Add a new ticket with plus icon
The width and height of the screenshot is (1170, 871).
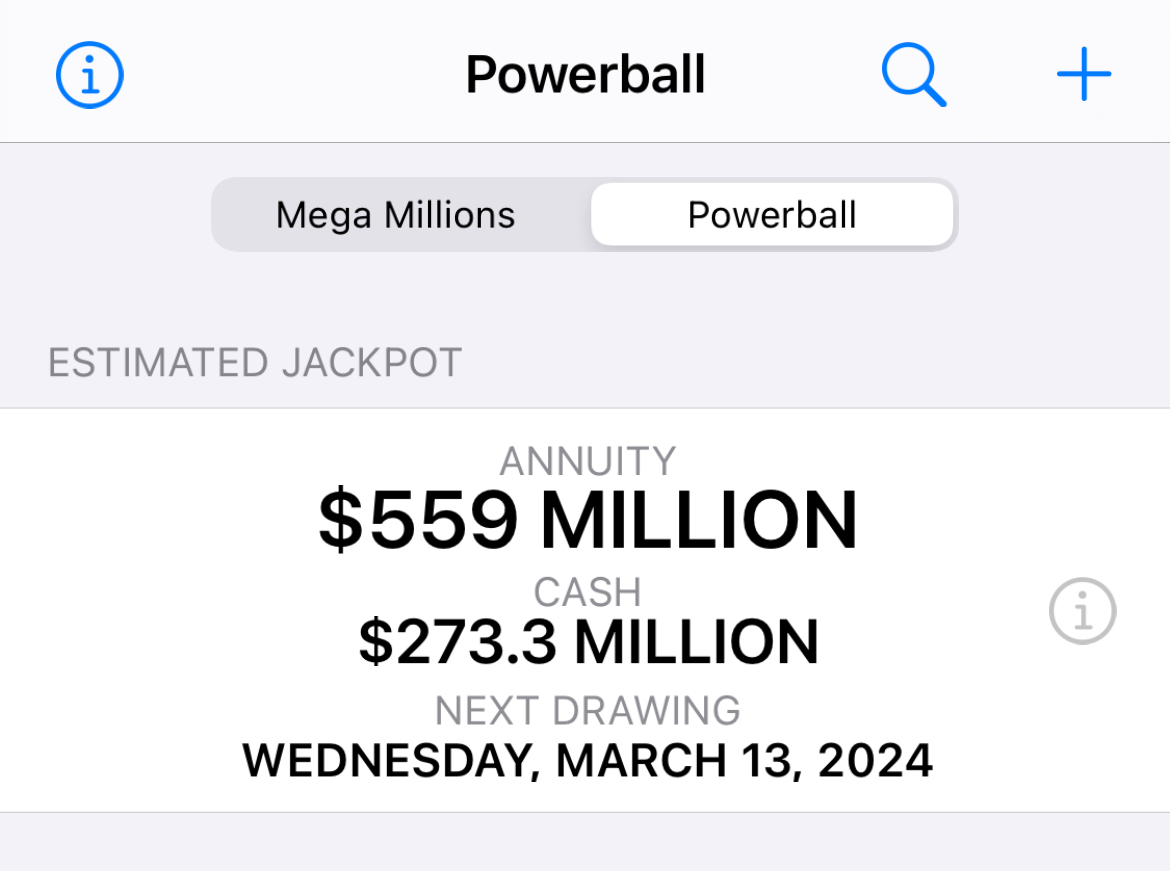(x=1084, y=74)
